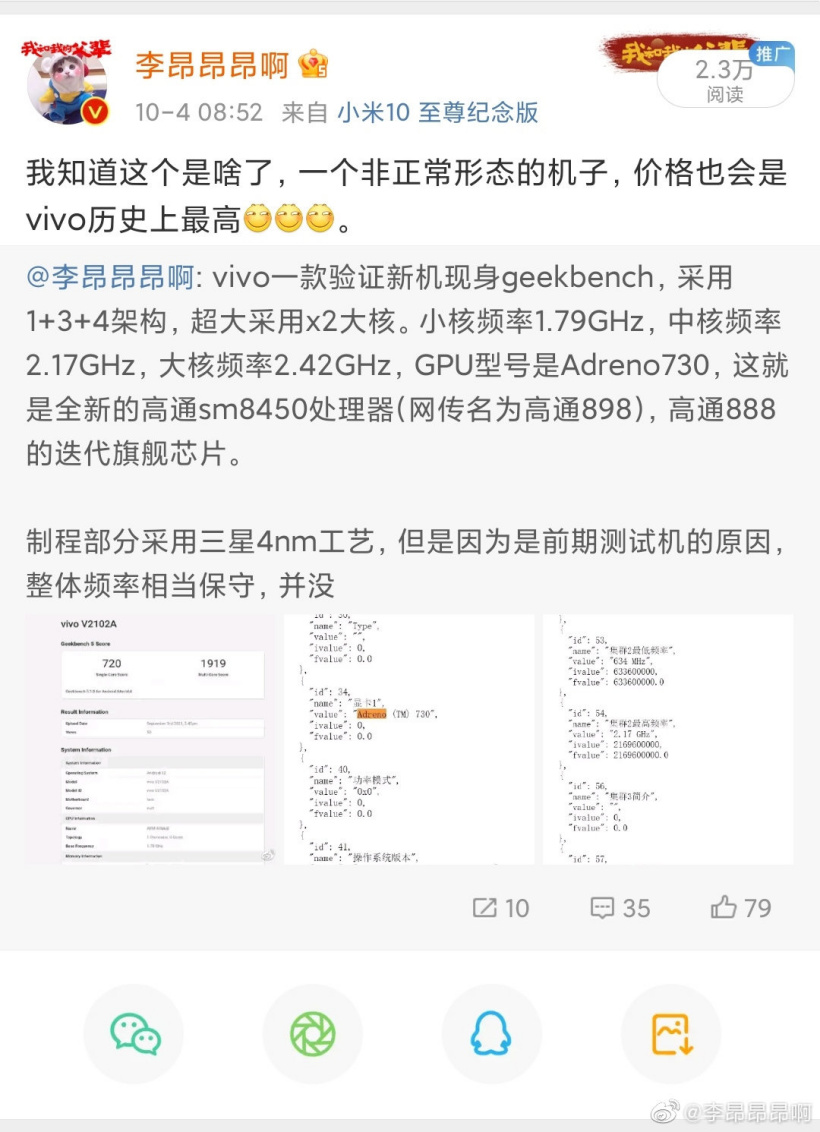The image size is (820, 1132).
Task: Like the post with 79 likes
Action: point(741,907)
